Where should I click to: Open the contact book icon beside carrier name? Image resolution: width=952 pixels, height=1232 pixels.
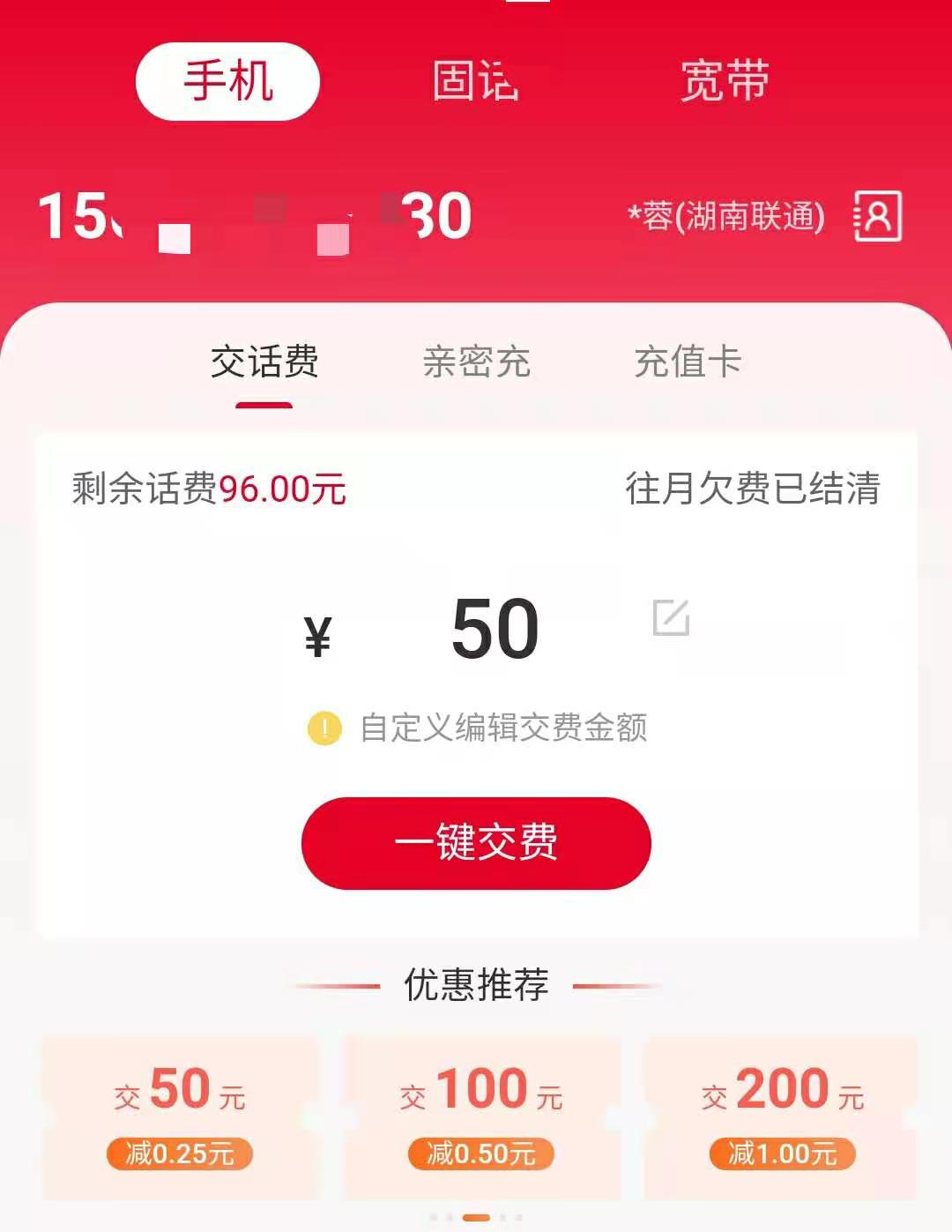click(x=876, y=216)
